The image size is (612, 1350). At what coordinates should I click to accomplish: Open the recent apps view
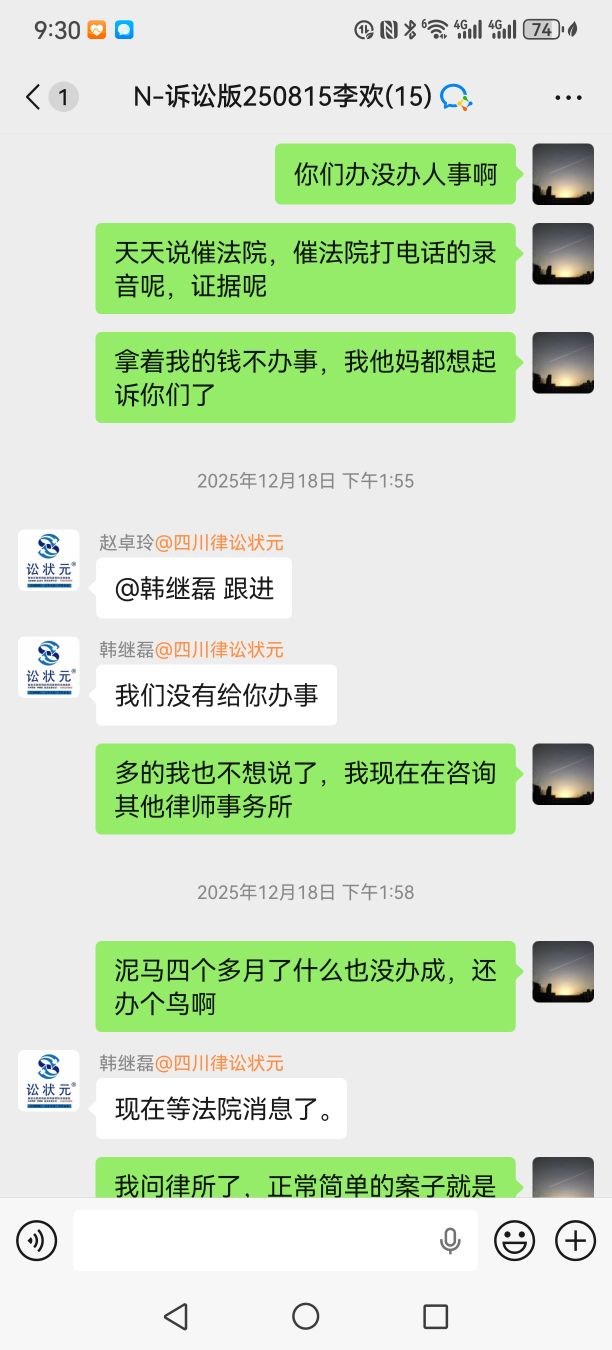435,1316
